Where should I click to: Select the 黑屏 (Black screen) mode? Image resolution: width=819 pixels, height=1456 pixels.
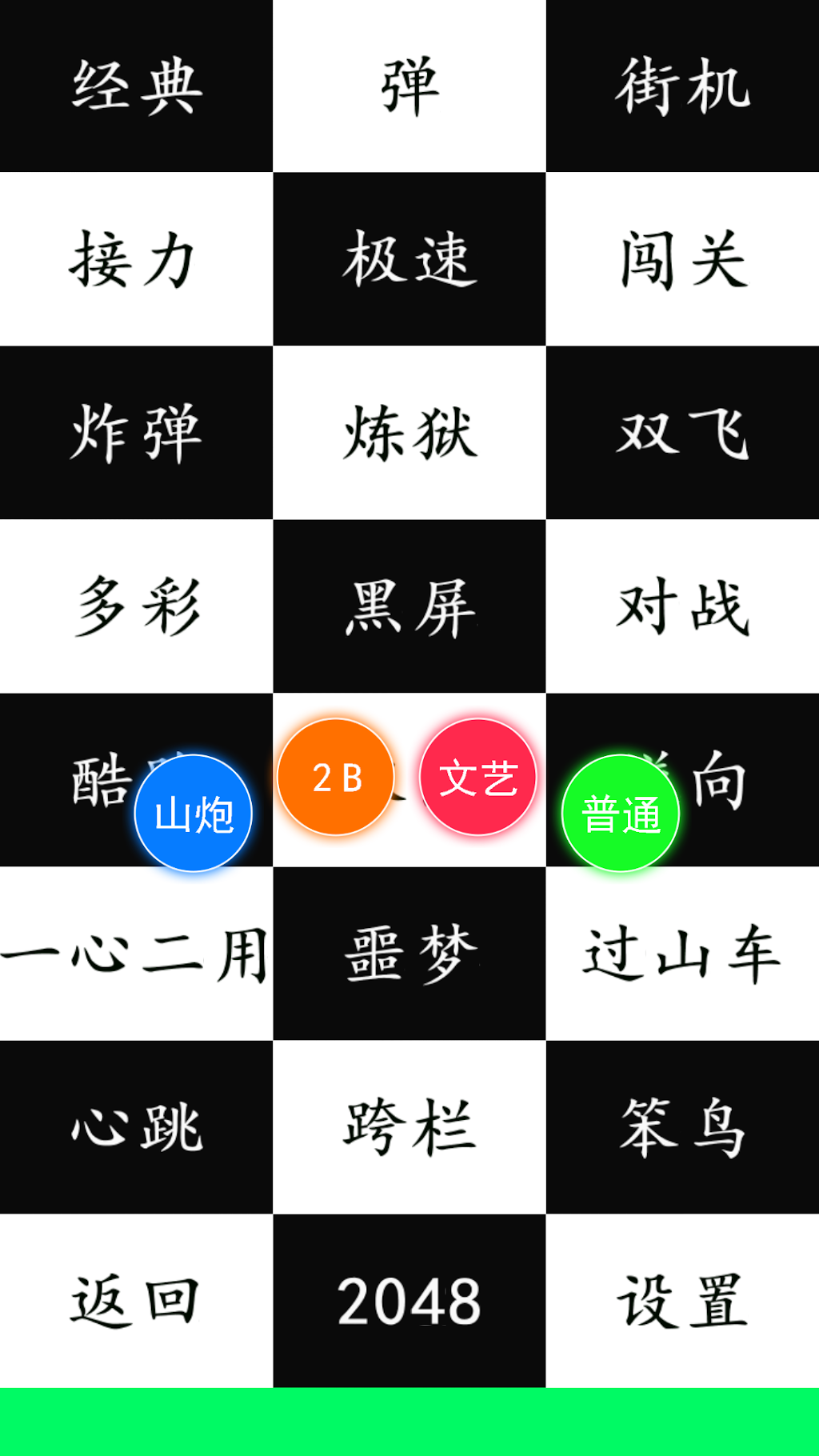click(x=409, y=606)
